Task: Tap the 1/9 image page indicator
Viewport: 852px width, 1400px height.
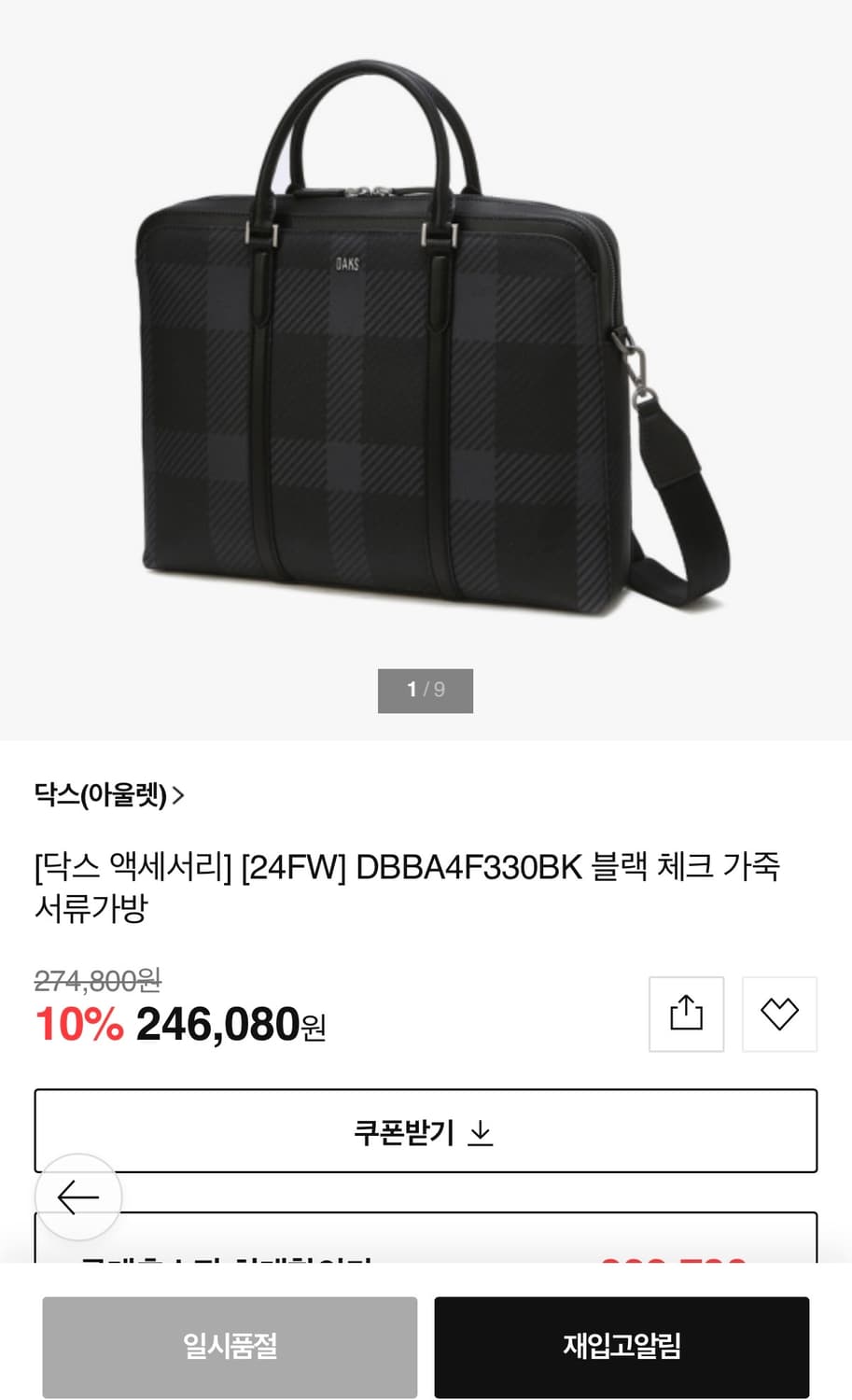Action: [x=426, y=691]
